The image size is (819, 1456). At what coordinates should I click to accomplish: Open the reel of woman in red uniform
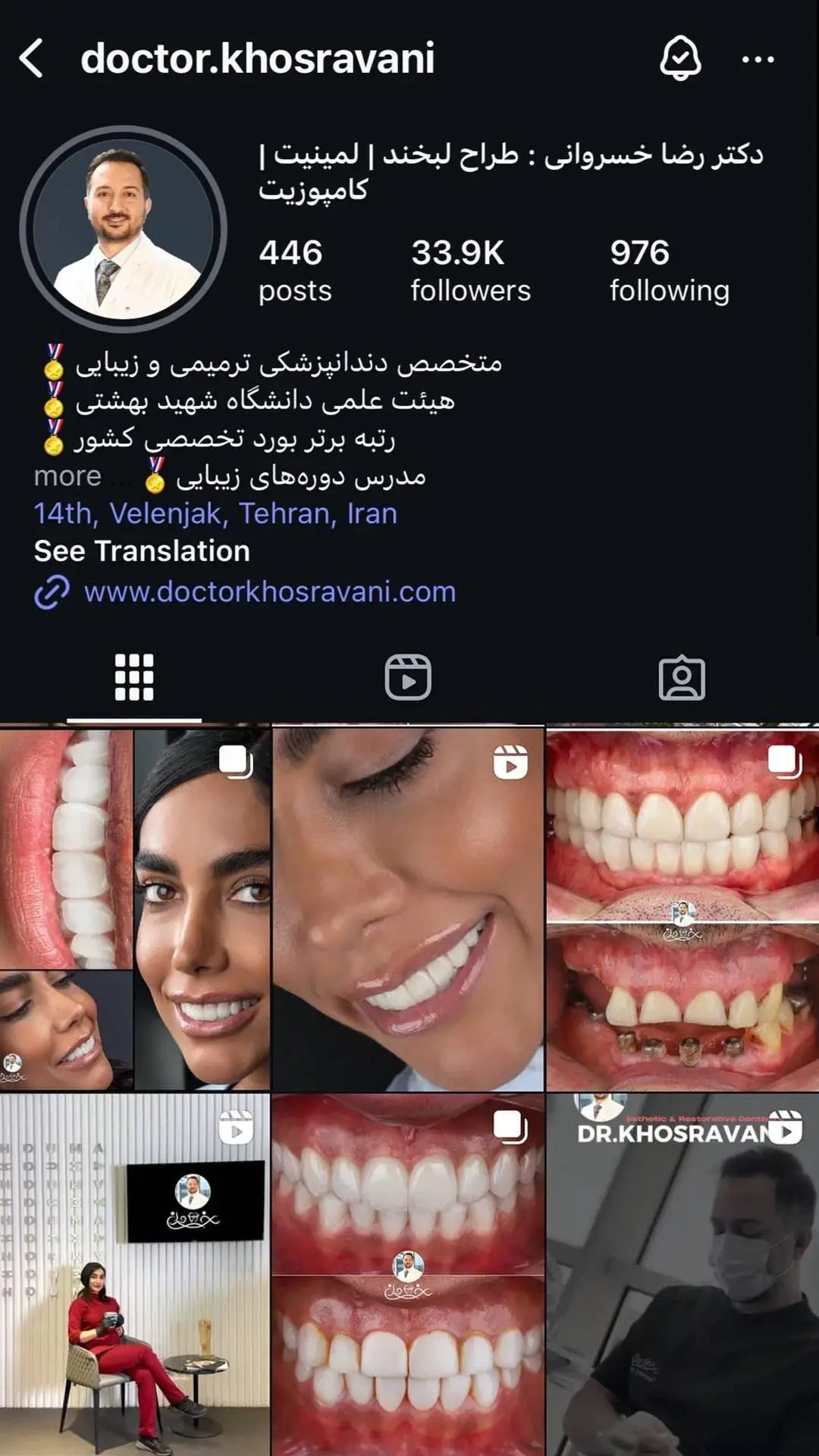[x=135, y=1274]
